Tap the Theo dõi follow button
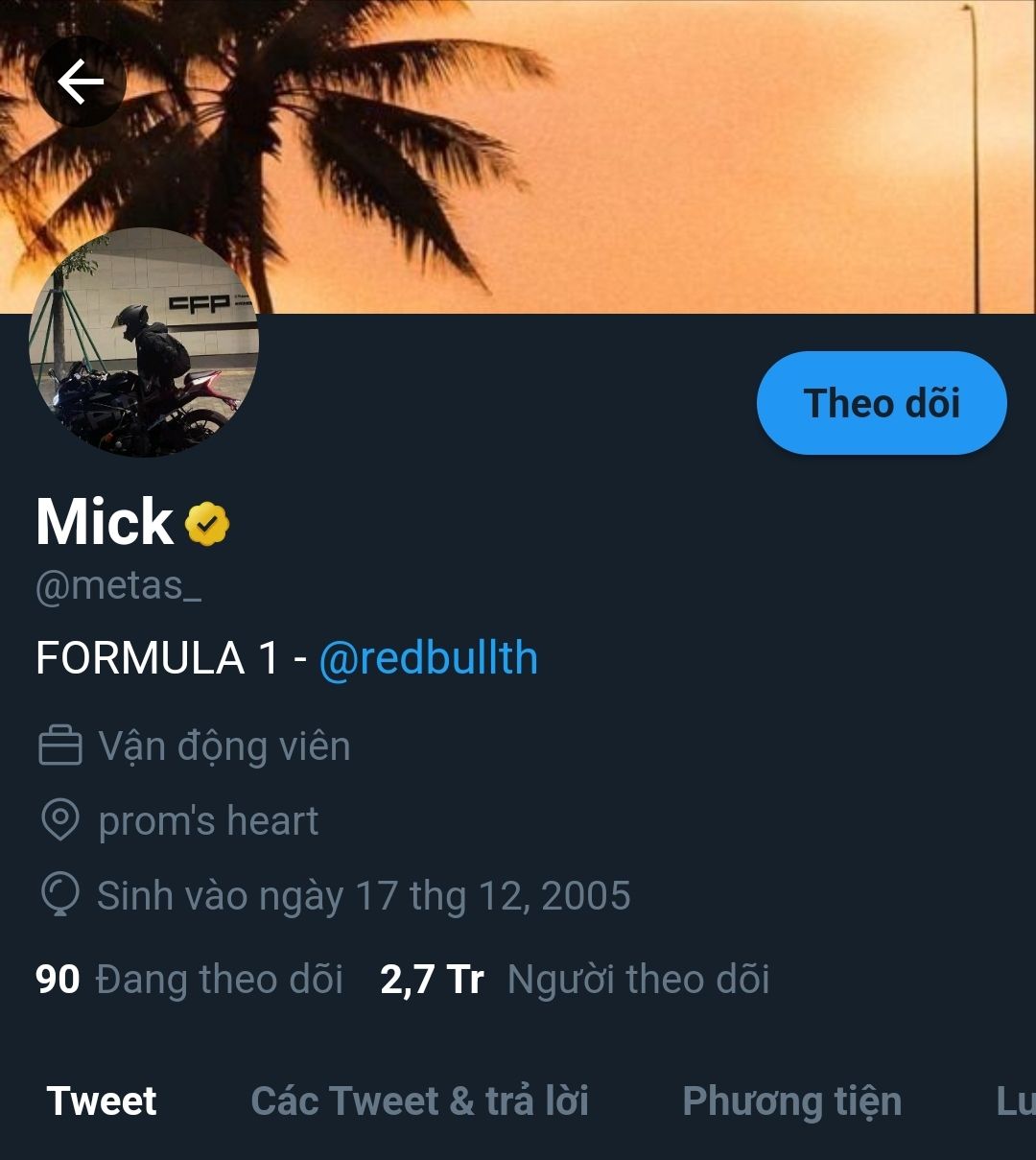 (882, 403)
